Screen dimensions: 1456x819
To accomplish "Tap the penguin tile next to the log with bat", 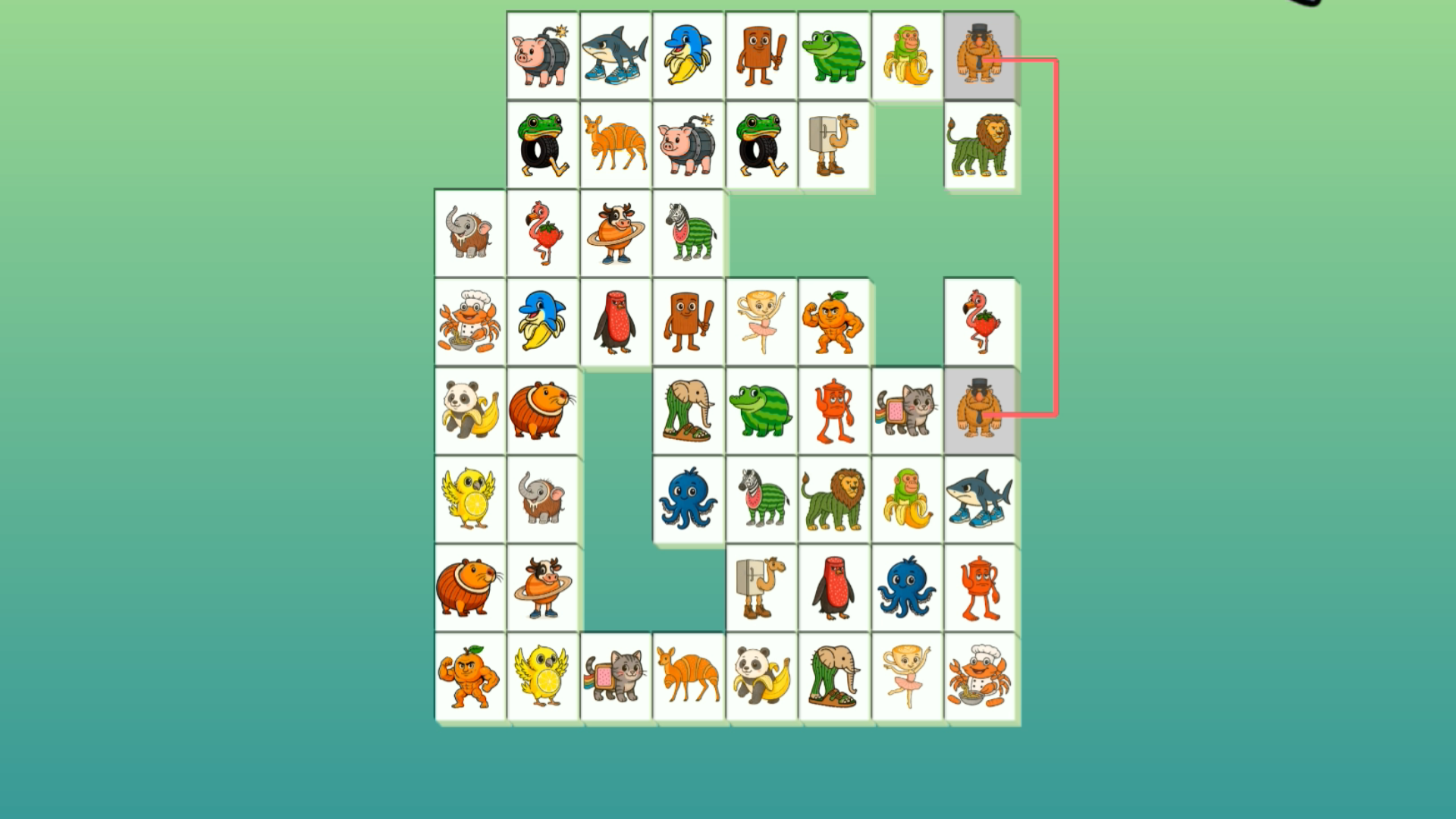I will pos(615,322).
